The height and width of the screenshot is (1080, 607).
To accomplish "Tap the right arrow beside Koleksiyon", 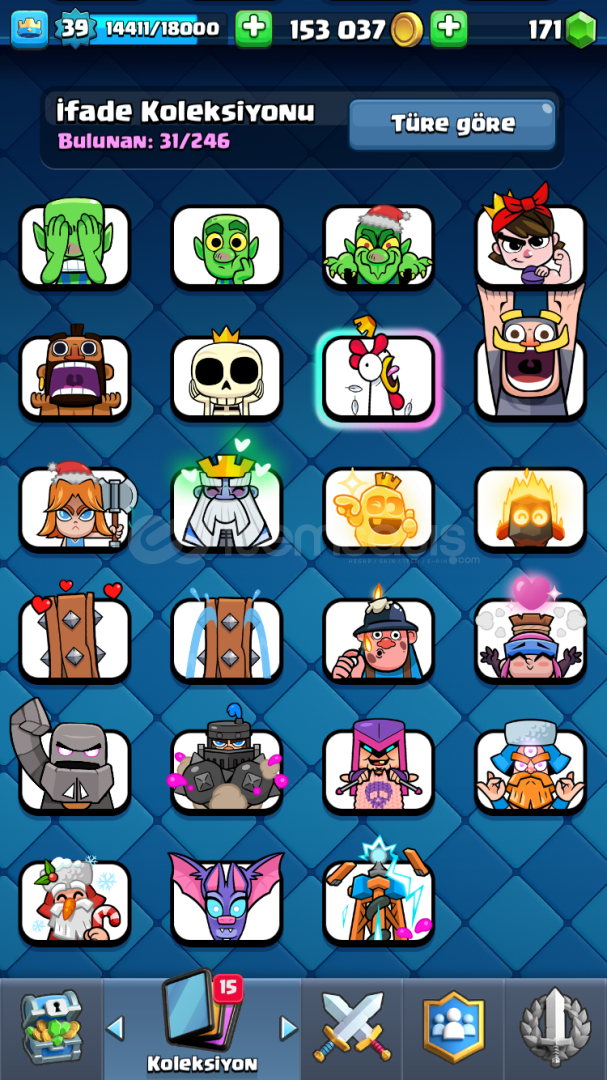I will [x=288, y=1027].
